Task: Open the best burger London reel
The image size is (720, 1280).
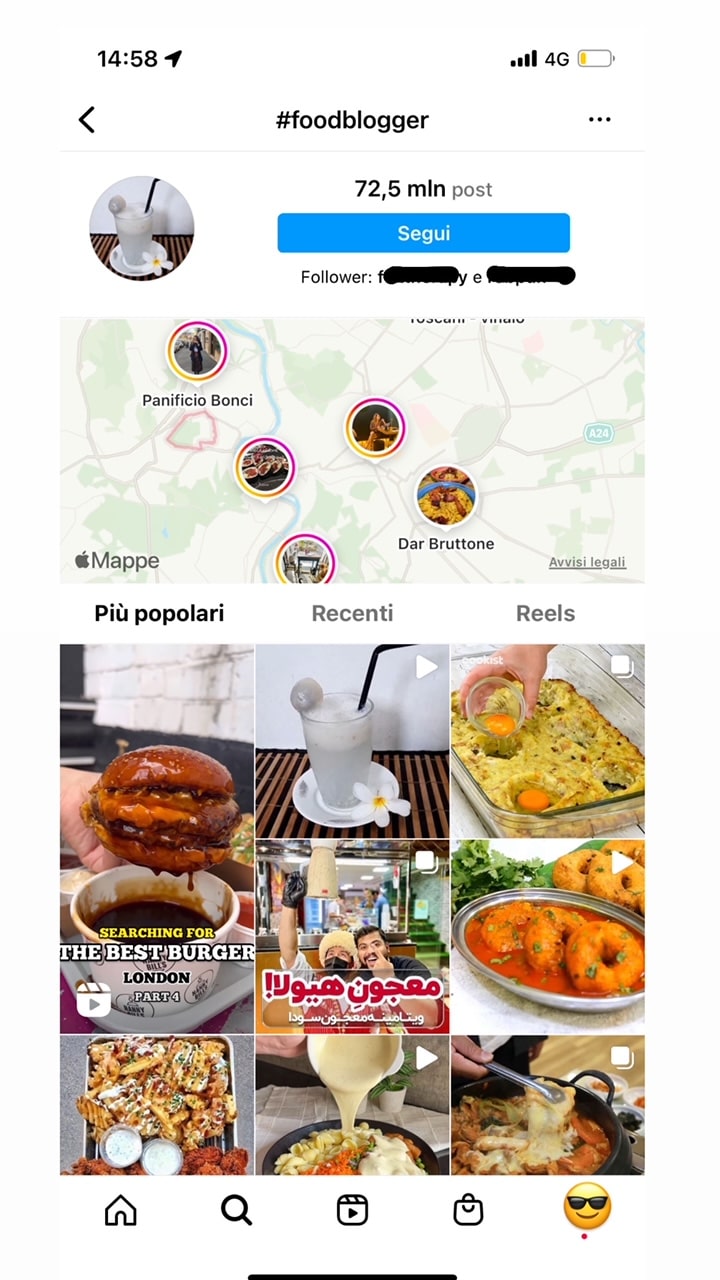Action: (157, 838)
